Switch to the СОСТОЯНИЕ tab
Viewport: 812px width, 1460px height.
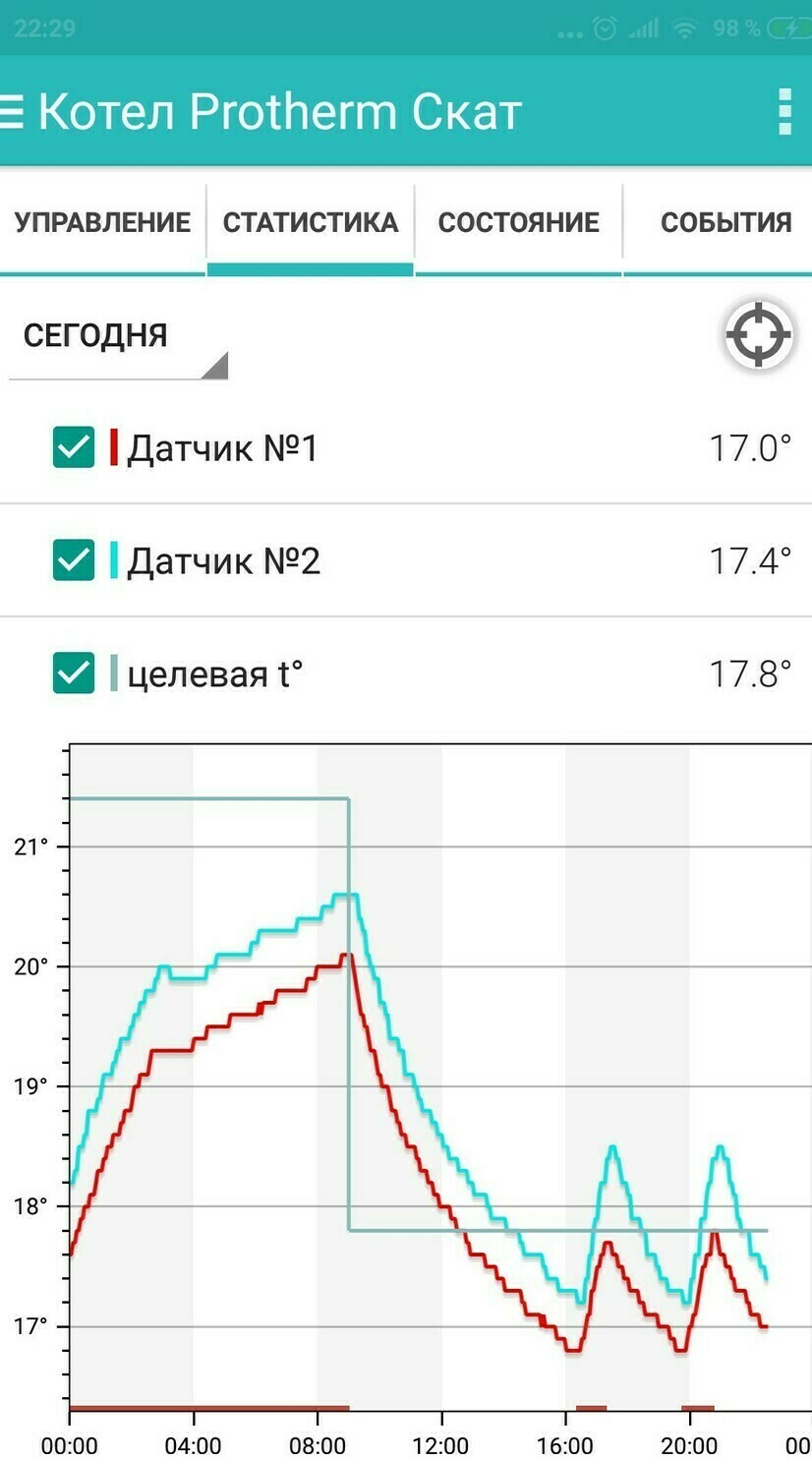coord(519,223)
